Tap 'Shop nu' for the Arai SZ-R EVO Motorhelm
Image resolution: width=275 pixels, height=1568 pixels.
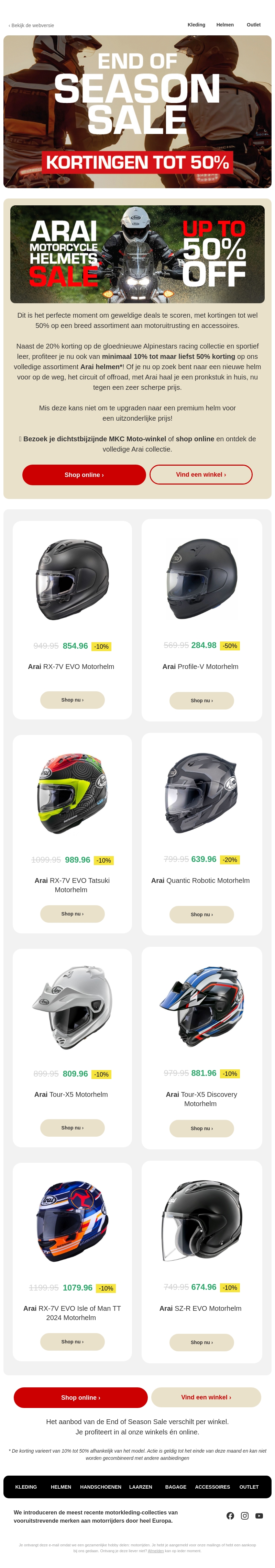pyautogui.click(x=201, y=1342)
